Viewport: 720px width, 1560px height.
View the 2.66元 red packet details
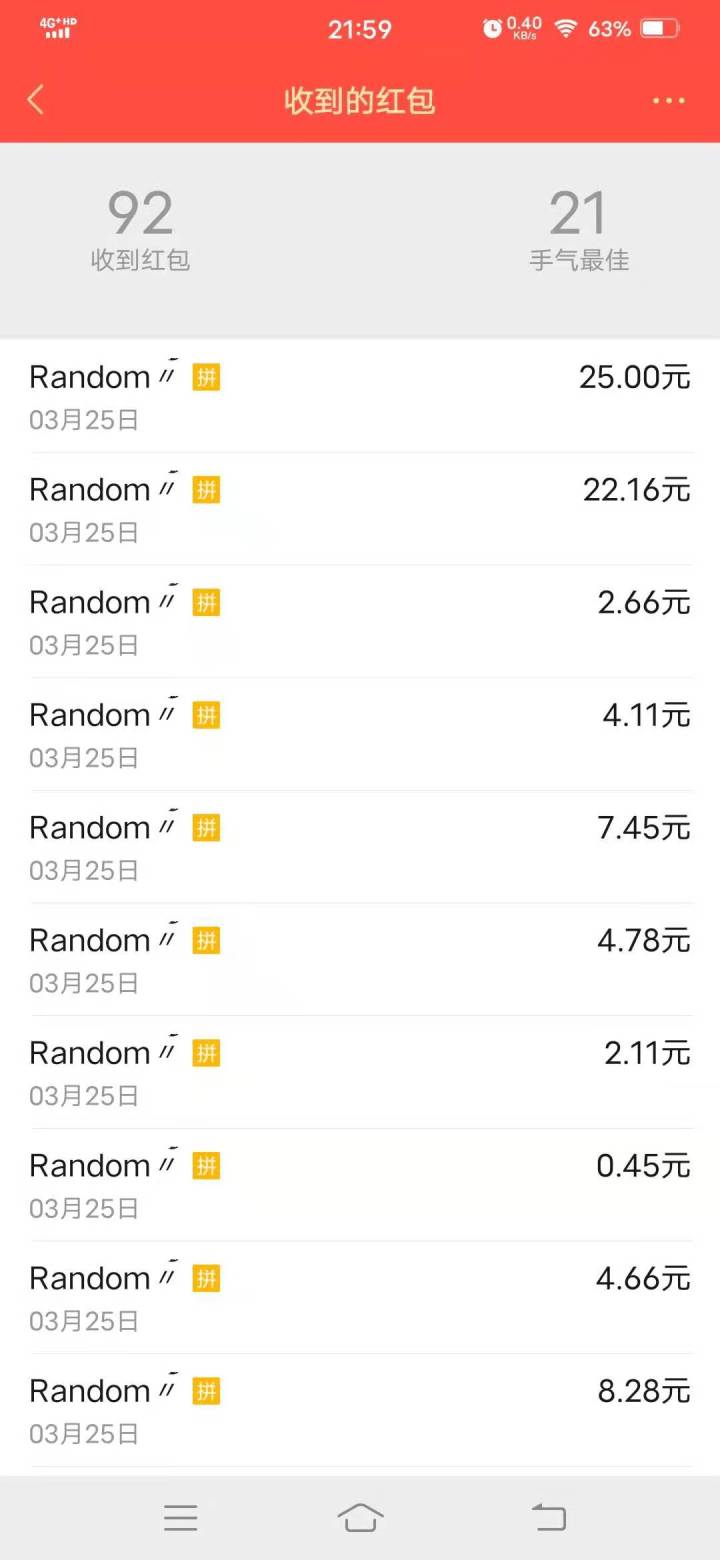360,622
